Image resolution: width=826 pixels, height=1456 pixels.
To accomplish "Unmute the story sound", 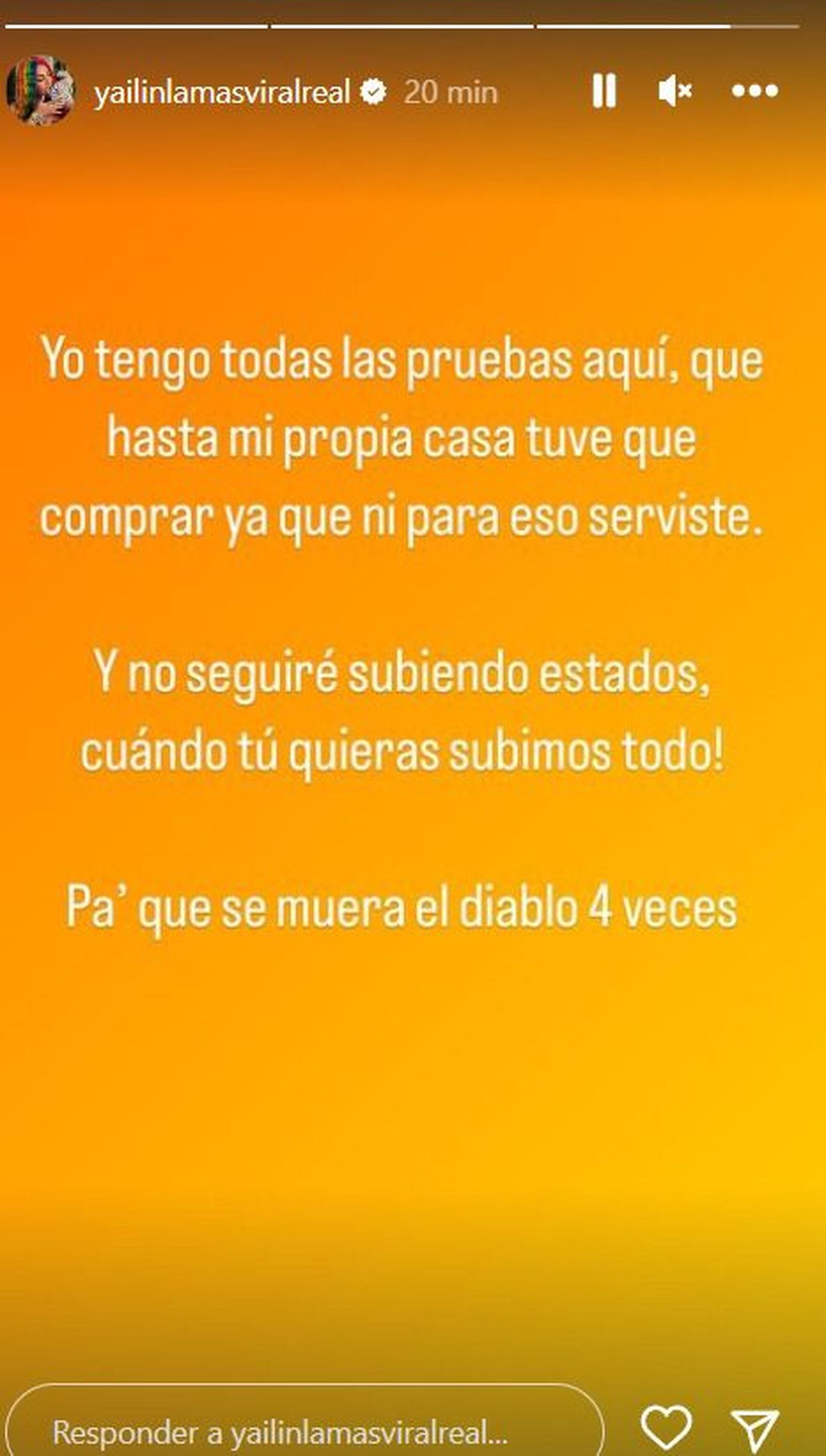I will pyautogui.click(x=675, y=91).
